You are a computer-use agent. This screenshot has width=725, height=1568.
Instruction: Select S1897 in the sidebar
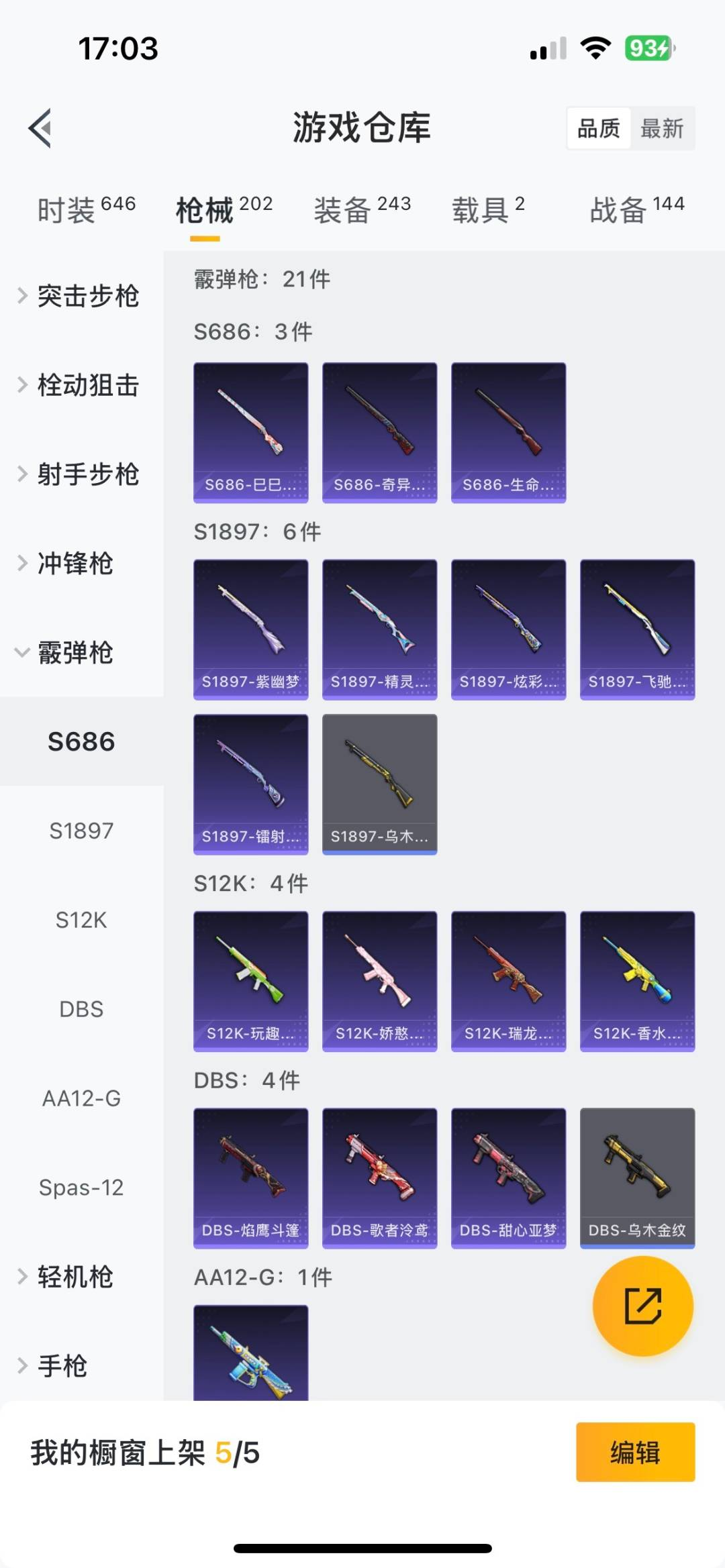(81, 831)
